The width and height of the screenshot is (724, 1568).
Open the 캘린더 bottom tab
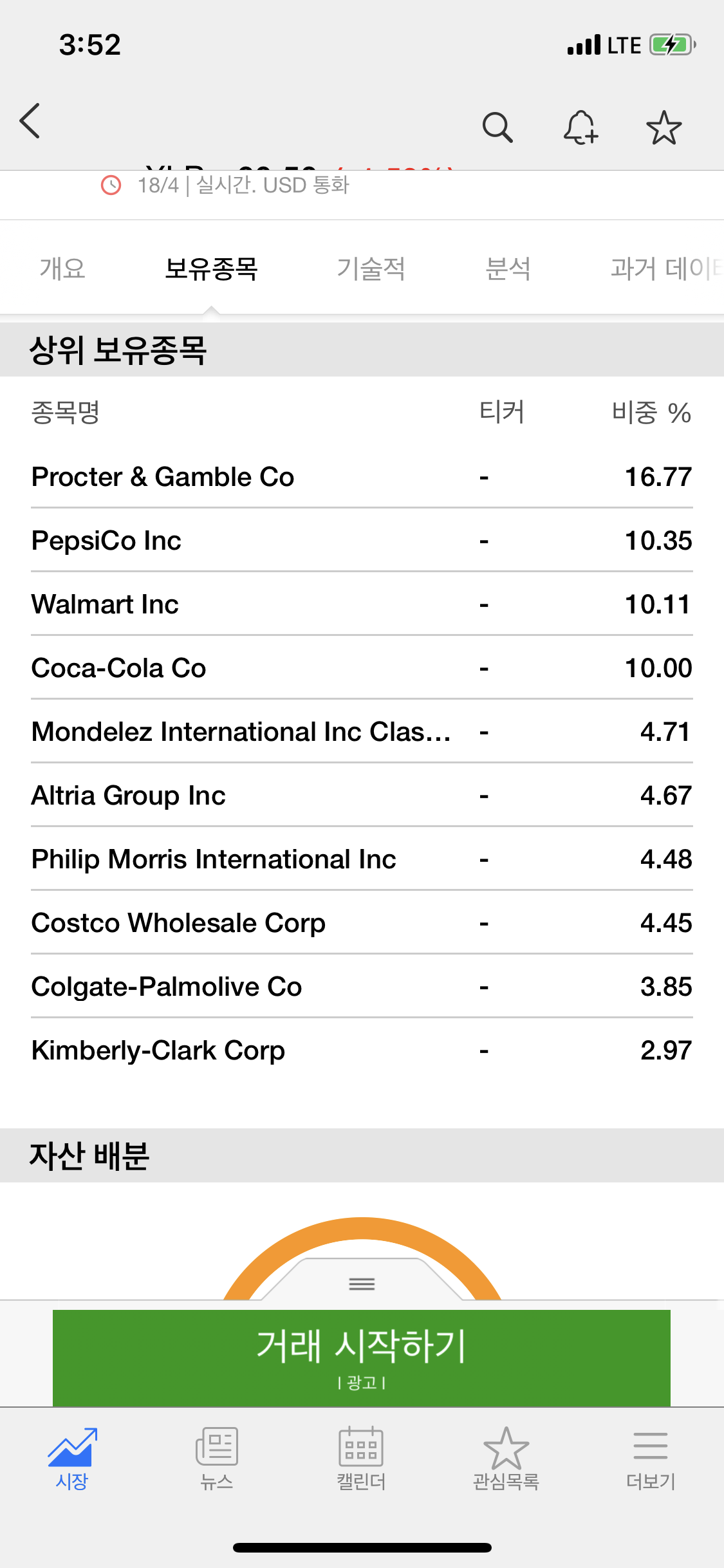coord(361,1459)
